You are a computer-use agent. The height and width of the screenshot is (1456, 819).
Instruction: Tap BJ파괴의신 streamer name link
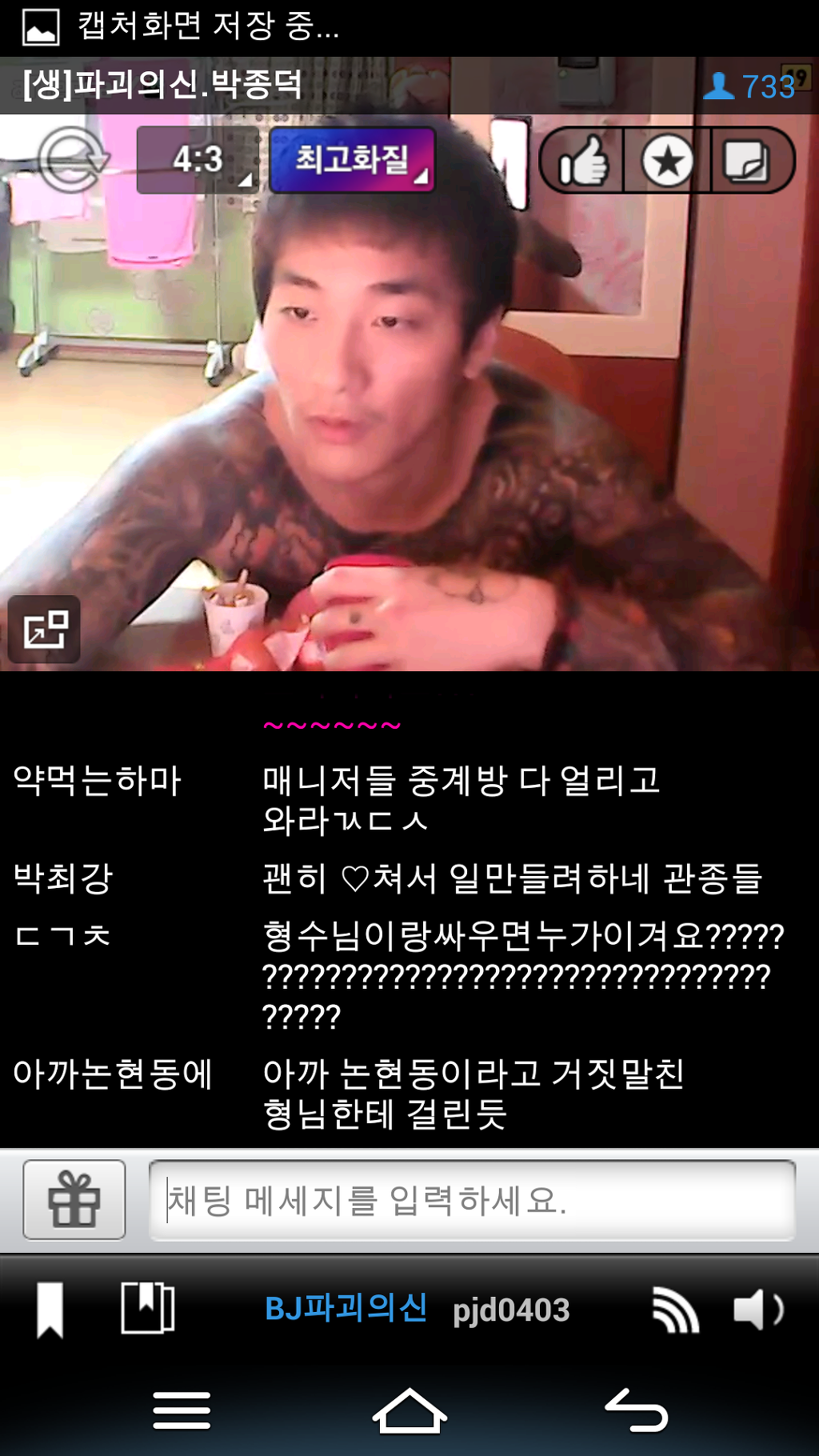click(346, 1307)
